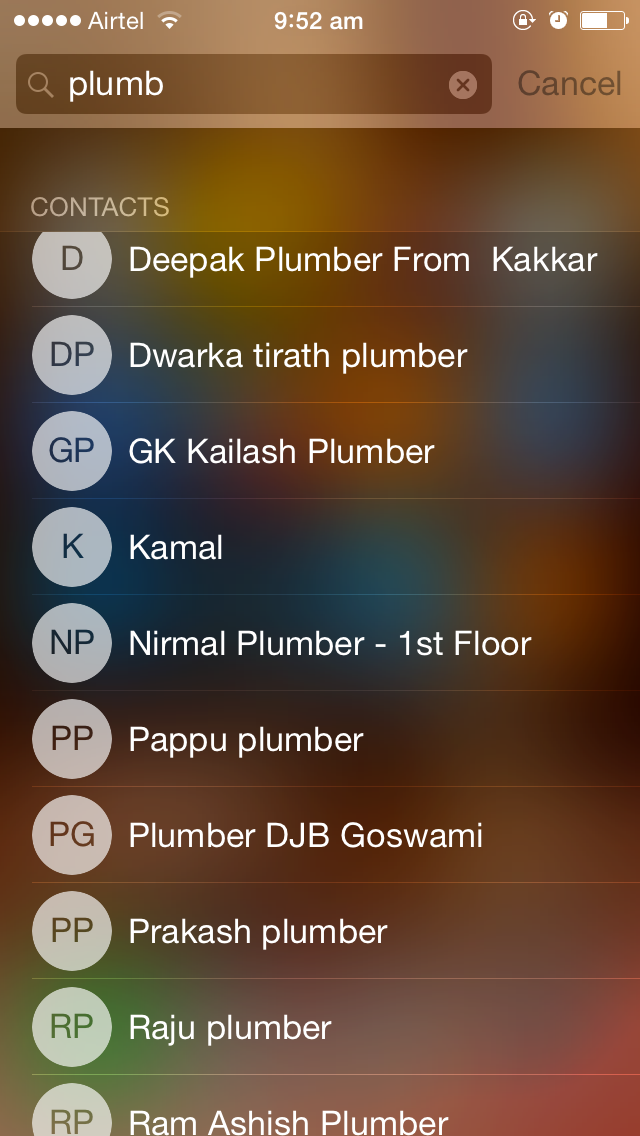The width and height of the screenshot is (640, 1136).
Task: Clear the search text
Action: click(462, 85)
